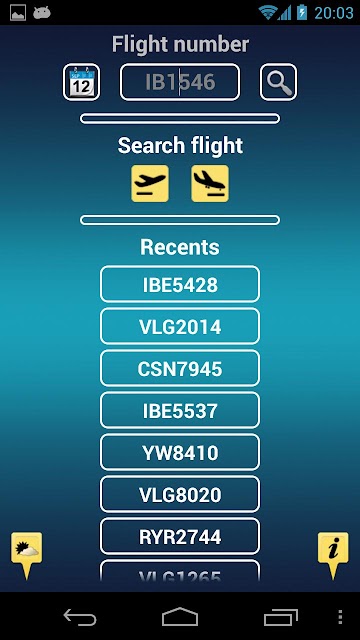Open the system overflow menu dots
This screenshot has width=360, height=640.
[x=340, y=617]
